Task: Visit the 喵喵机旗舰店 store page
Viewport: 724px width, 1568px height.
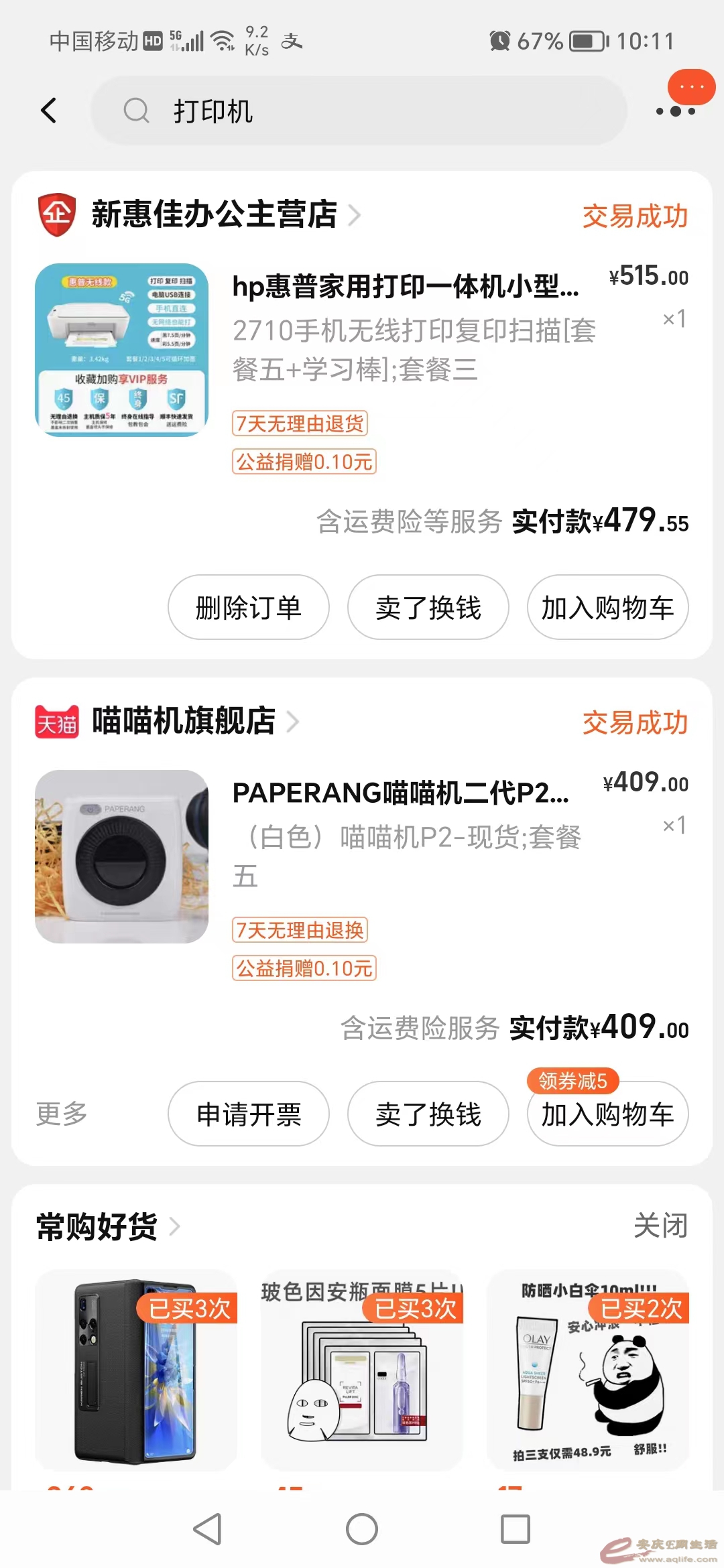Action: click(184, 722)
